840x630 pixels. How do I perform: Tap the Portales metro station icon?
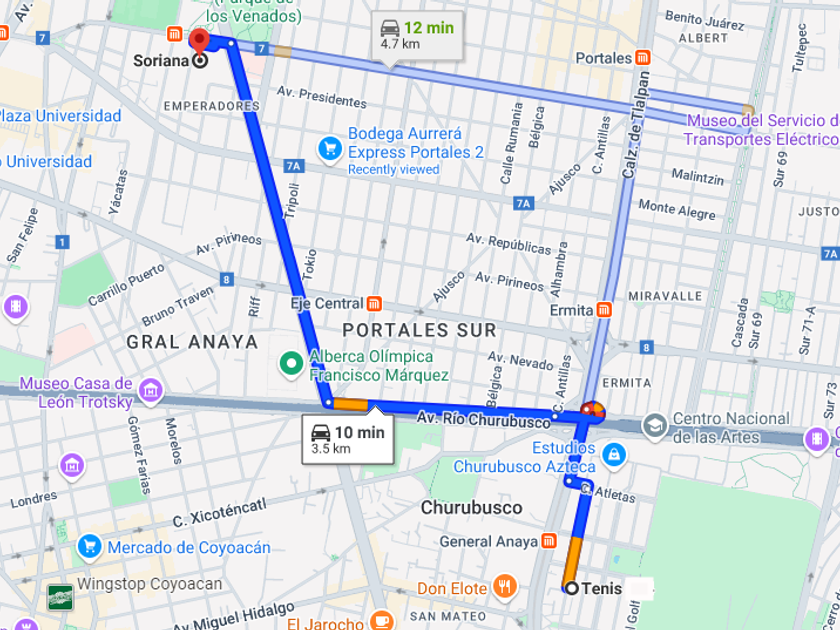tap(643, 57)
